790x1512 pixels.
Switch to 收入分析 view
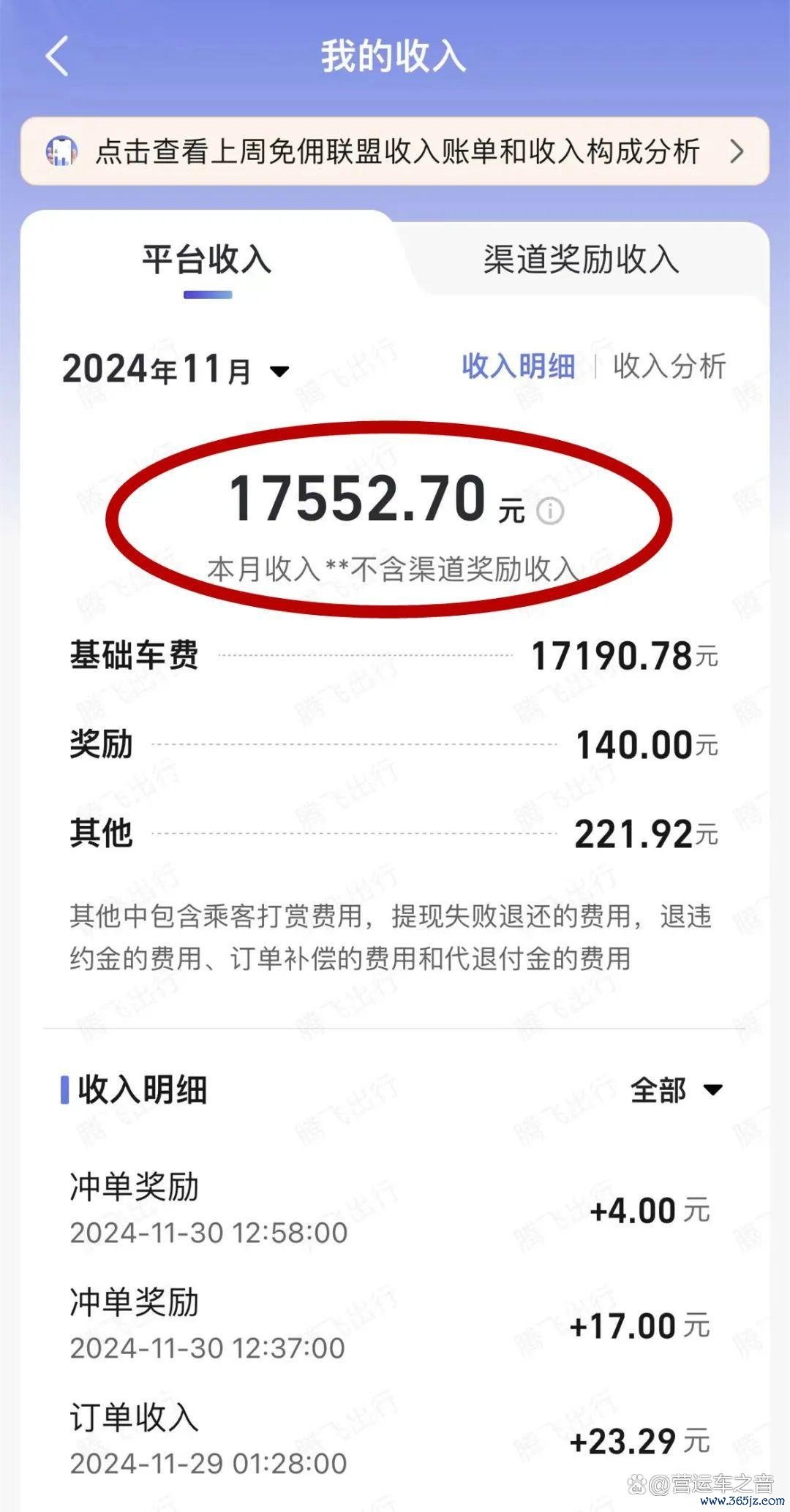tap(669, 366)
